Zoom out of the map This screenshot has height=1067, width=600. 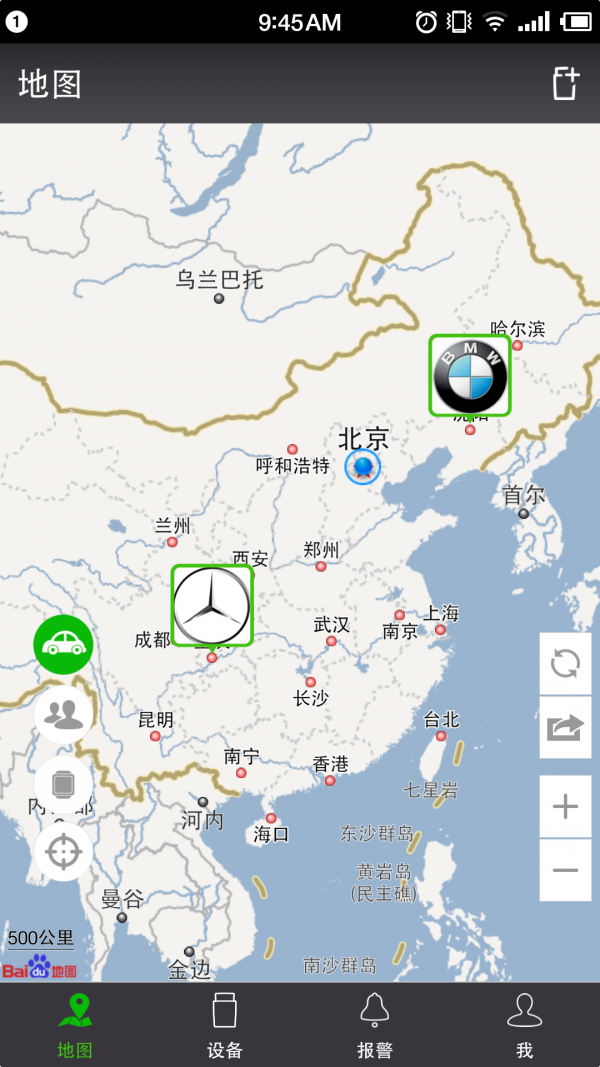[x=565, y=870]
